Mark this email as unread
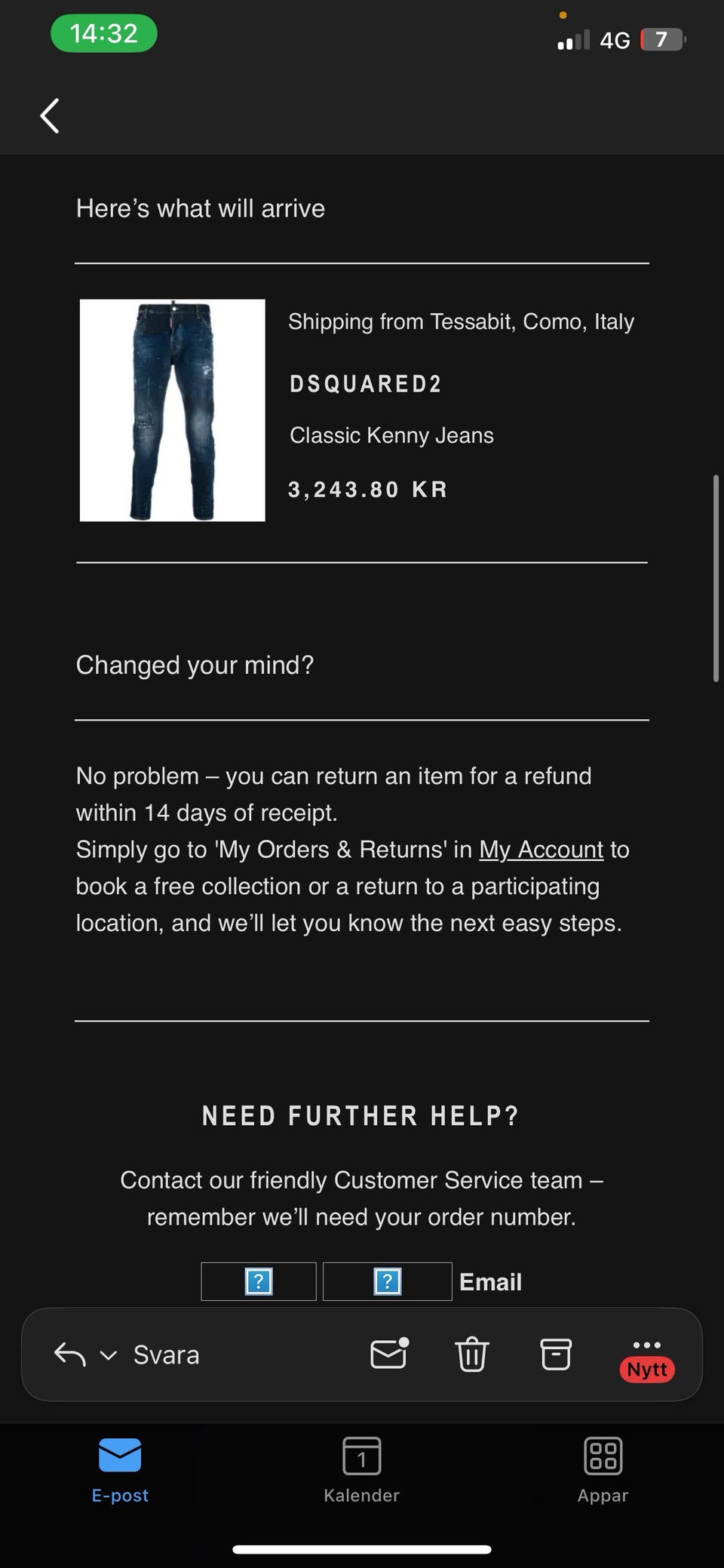Viewport: 724px width, 1568px height. 389,1354
